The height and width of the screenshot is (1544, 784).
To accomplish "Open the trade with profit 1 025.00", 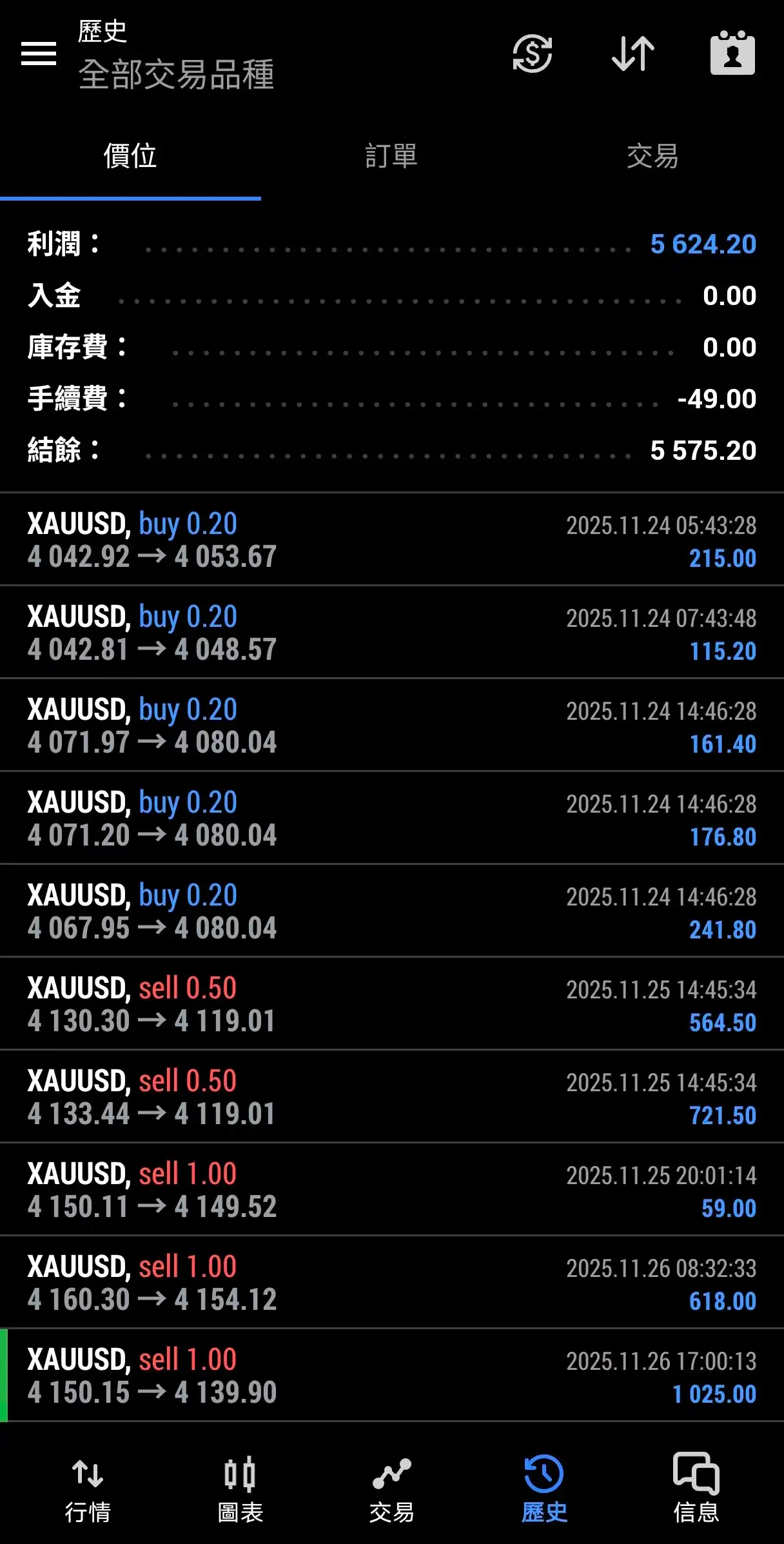I will [x=392, y=1376].
